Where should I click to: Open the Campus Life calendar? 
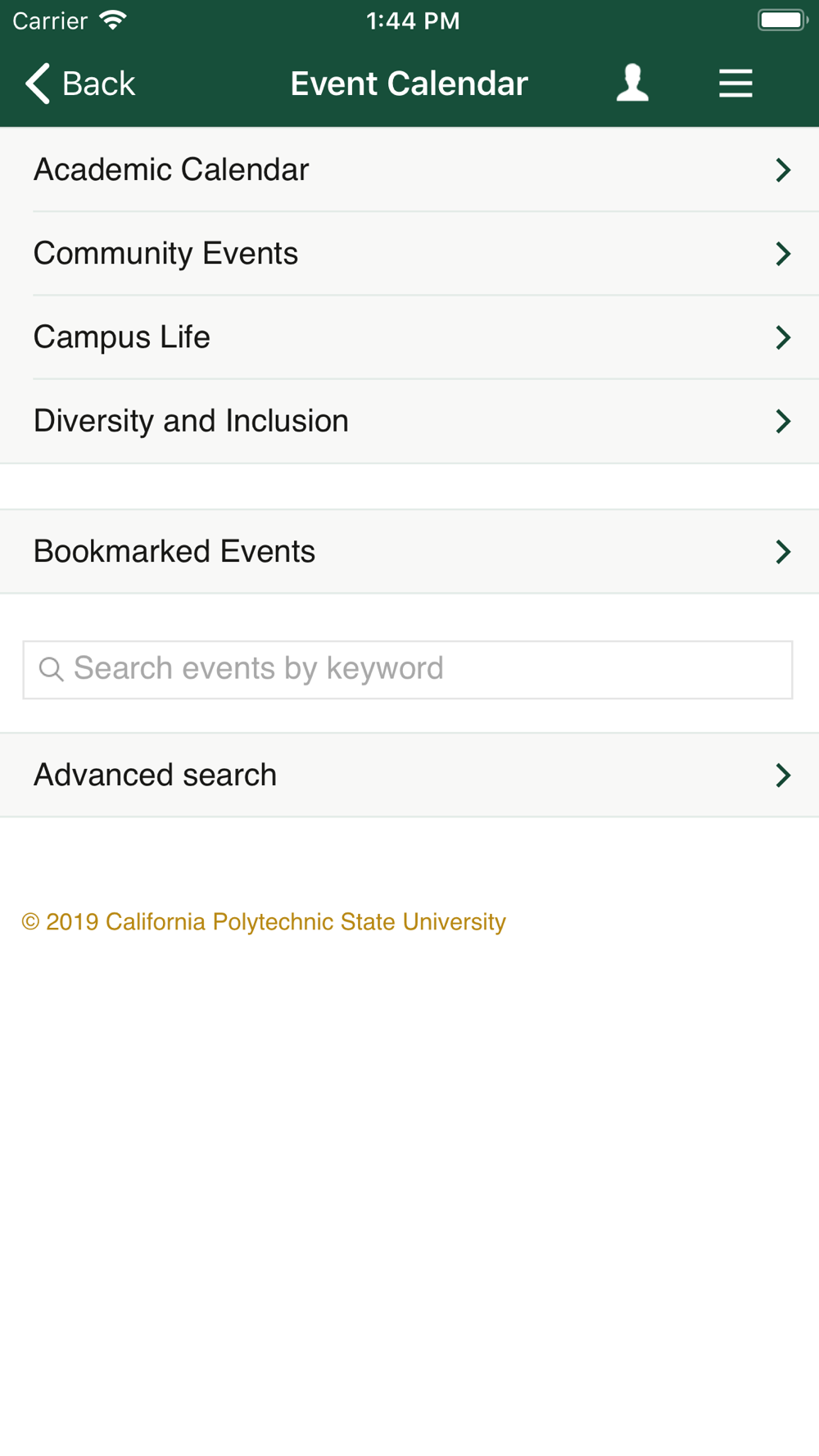pyautogui.click(x=409, y=337)
